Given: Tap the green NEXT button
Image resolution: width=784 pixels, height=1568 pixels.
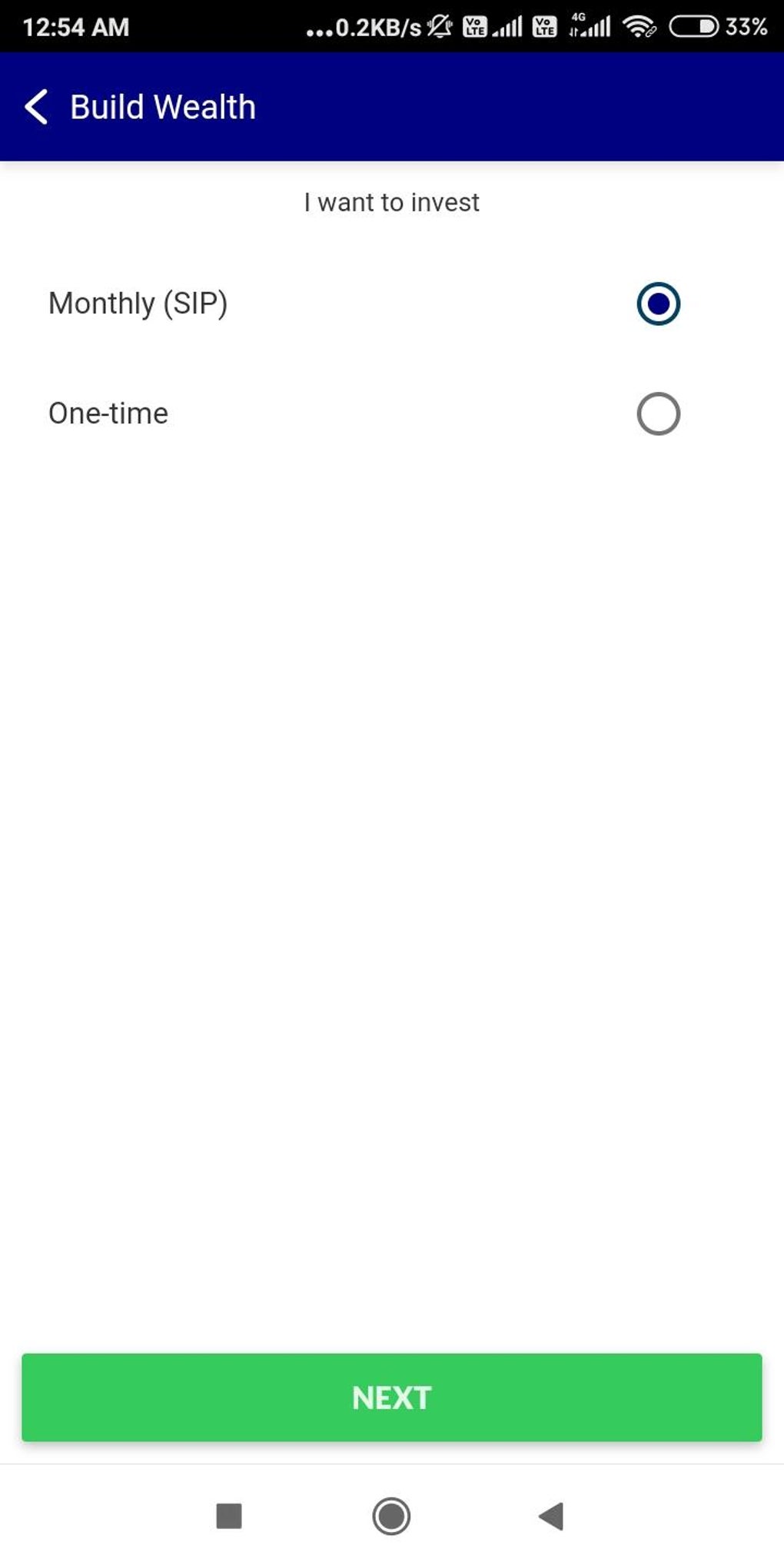Looking at the screenshot, I should coord(392,1397).
